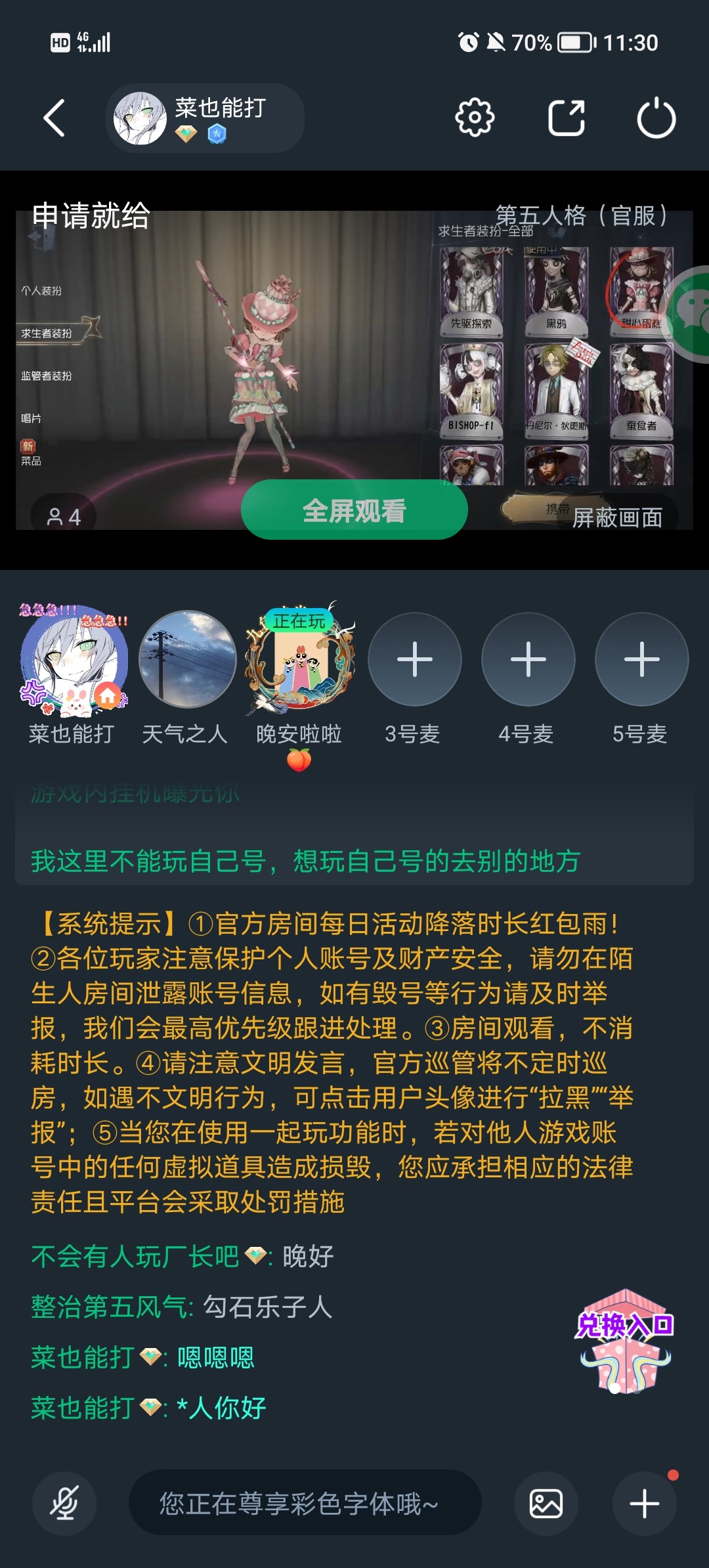This screenshot has width=709, height=1568.
Task: Open 晚安啦啦's avatar on the mic seats
Action: [x=300, y=659]
